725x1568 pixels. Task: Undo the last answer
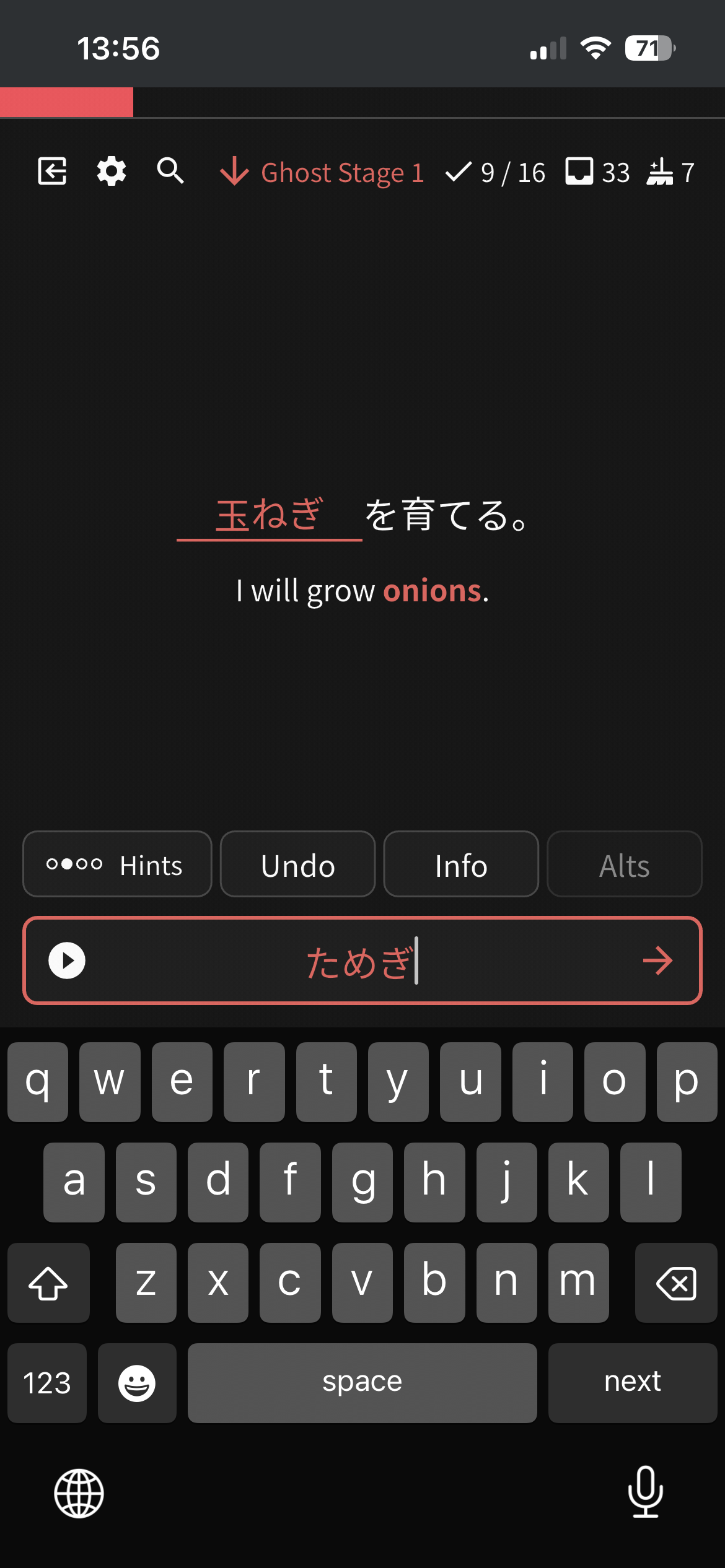[x=298, y=865]
